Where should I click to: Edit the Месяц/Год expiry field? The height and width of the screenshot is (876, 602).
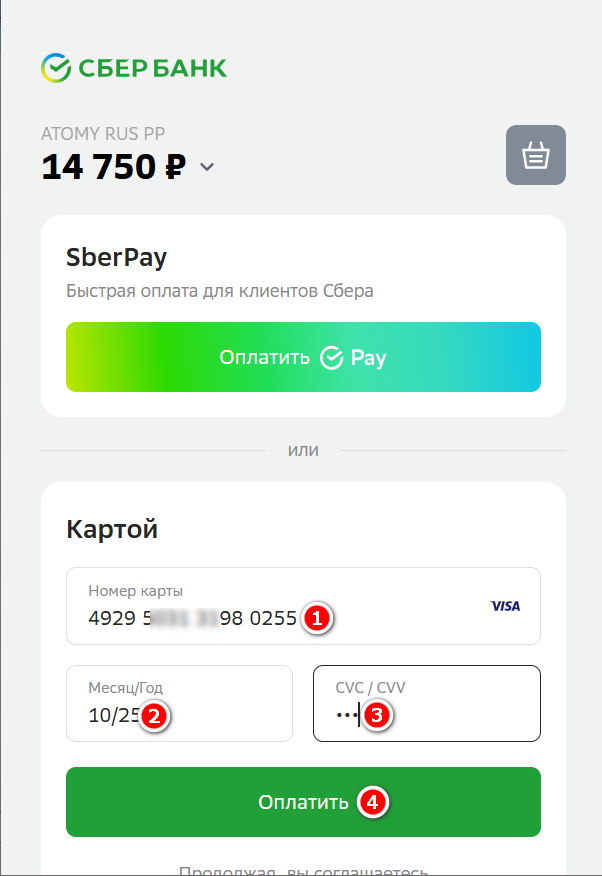coord(179,704)
